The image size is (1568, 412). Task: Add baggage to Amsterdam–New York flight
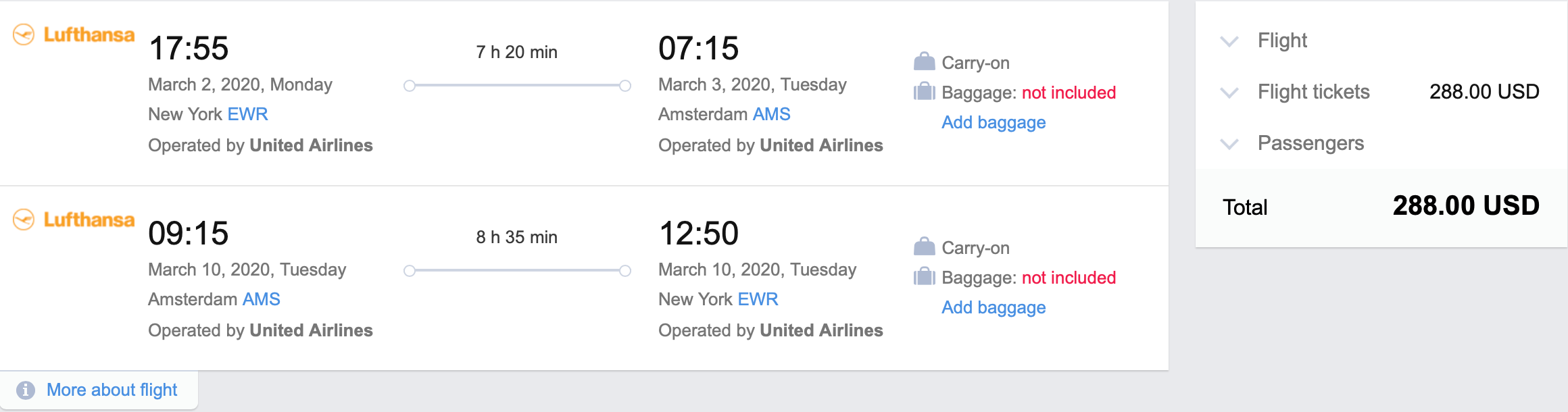pyautogui.click(x=993, y=307)
